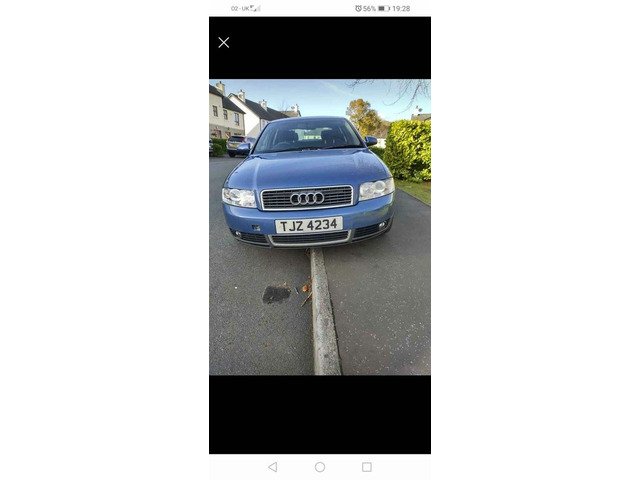Close the full-screen photo viewer
The width and height of the screenshot is (640, 480).
pyautogui.click(x=224, y=42)
